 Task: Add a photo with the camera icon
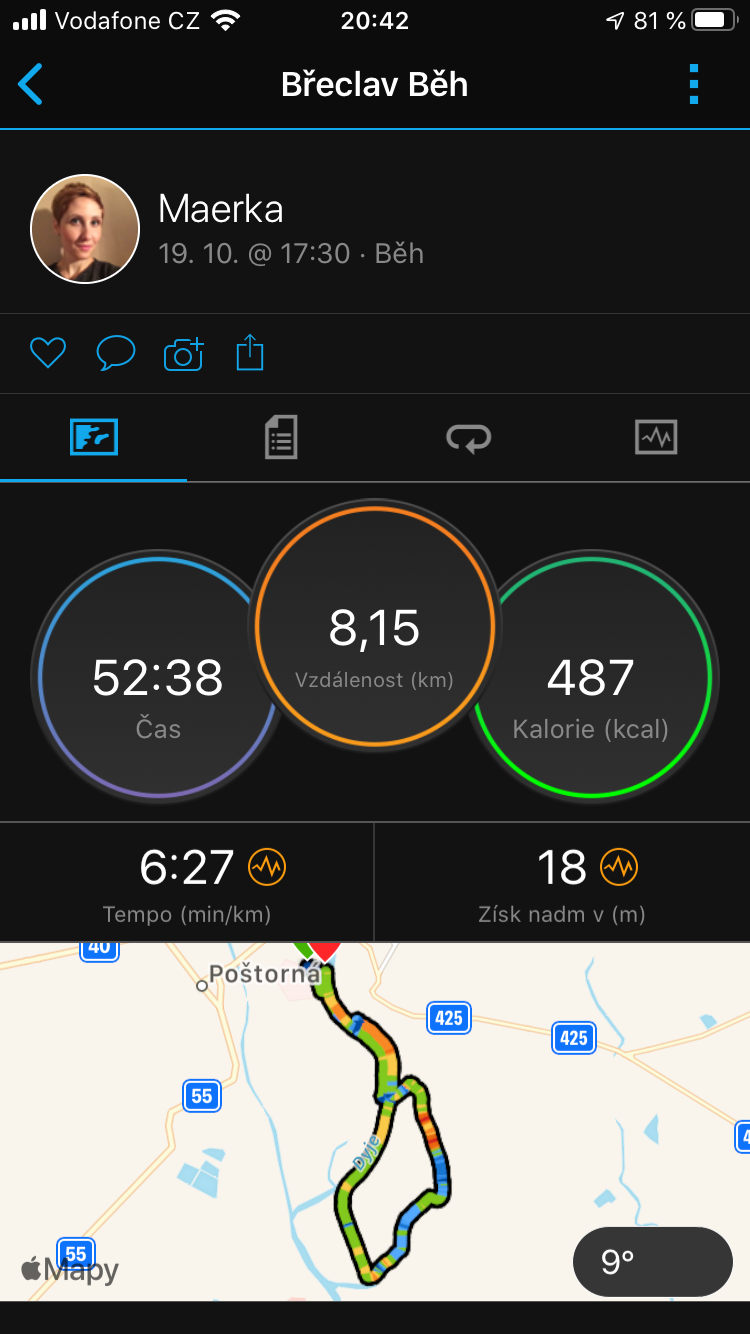(183, 354)
